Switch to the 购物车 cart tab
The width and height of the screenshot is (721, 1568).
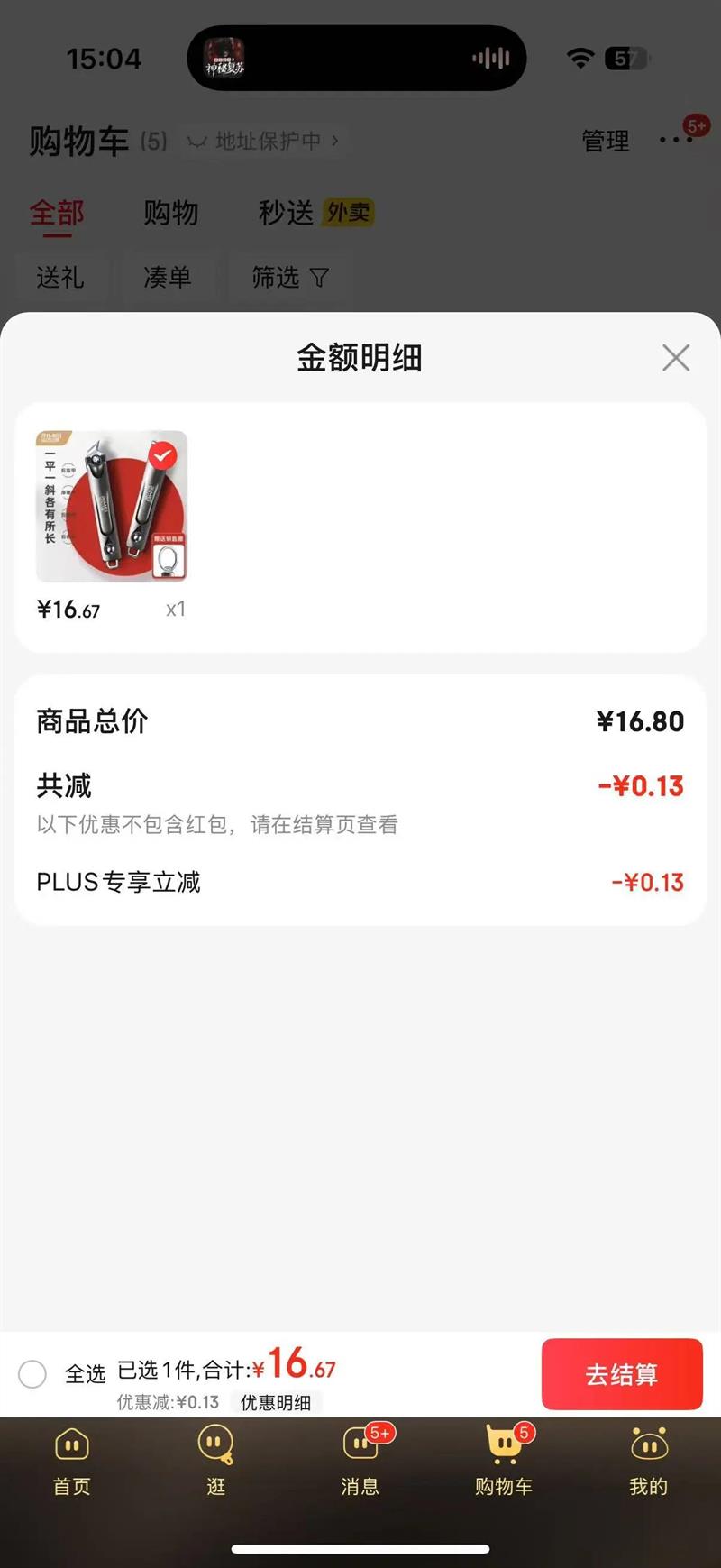(x=504, y=1461)
